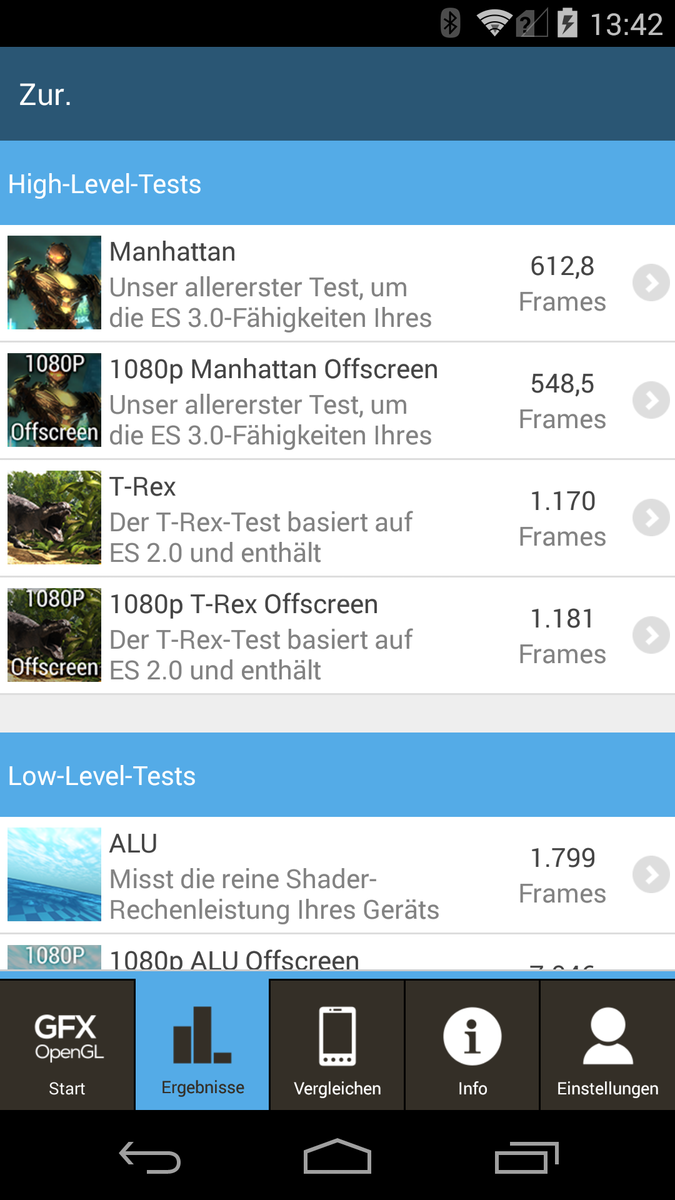675x1200 pixels.
Task: Open the Info tab
Action: [x=472, y=1045]
